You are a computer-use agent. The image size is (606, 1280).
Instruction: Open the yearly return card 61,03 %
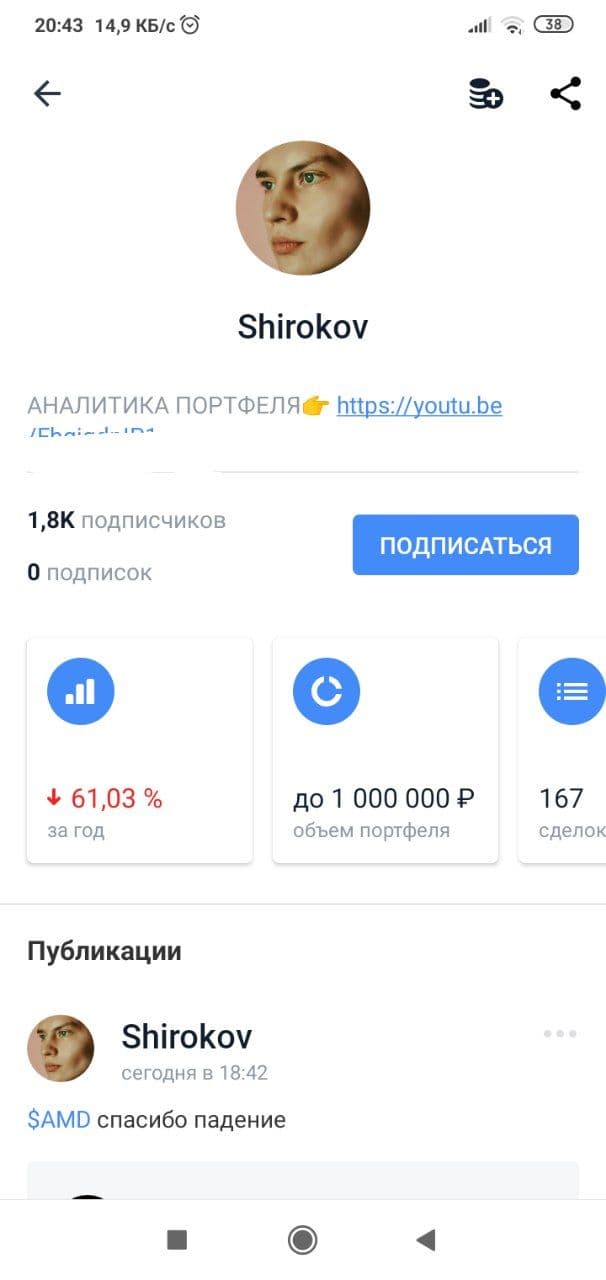(x=139, y=750)
